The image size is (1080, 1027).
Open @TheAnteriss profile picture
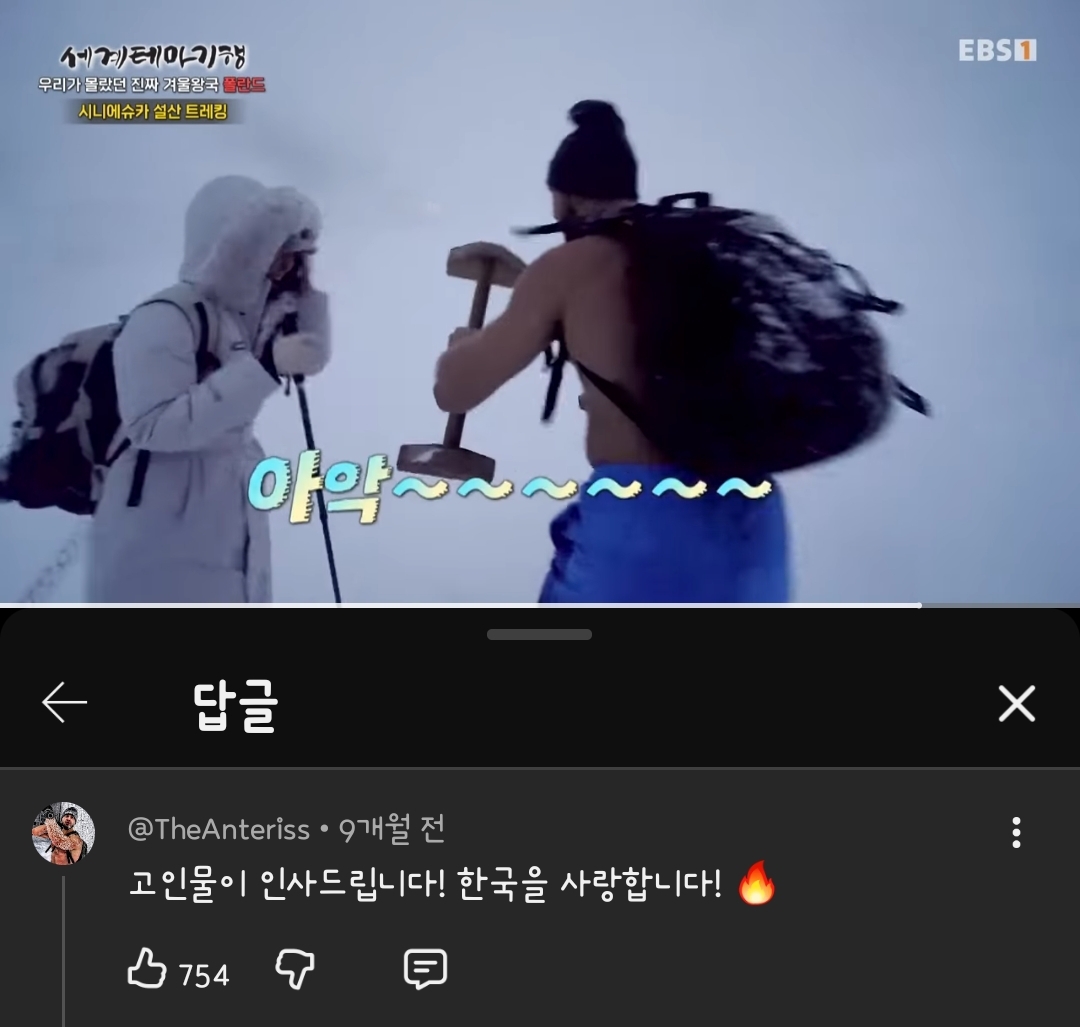(64, 832)
